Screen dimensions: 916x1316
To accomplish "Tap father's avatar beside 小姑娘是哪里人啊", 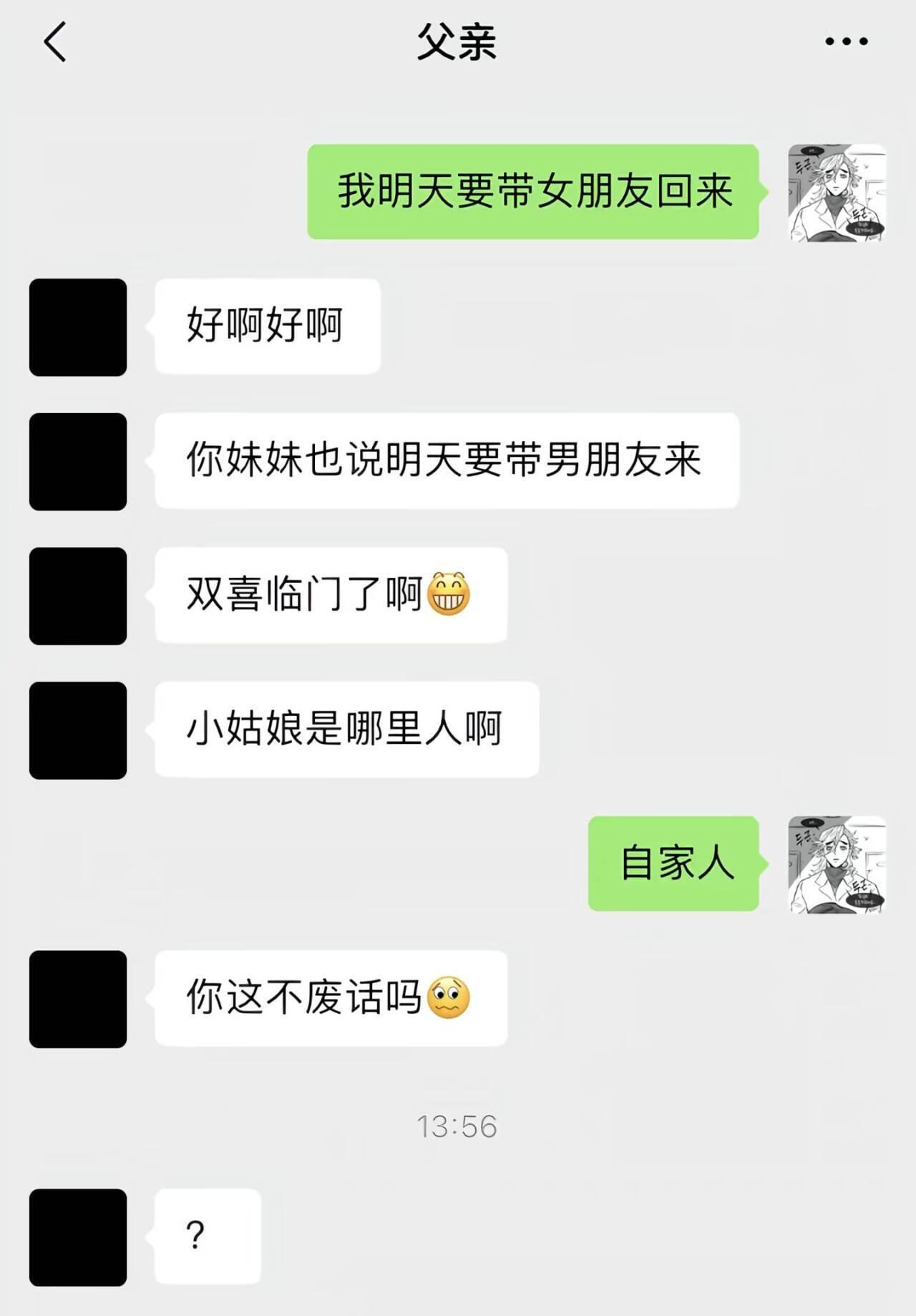I will pos(78,730).
